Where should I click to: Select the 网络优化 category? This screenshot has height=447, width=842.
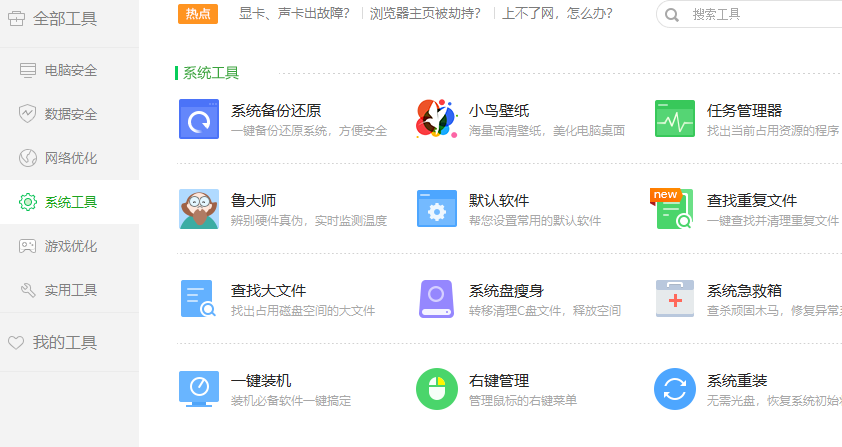pyautogui.click(x=70, y=158)
